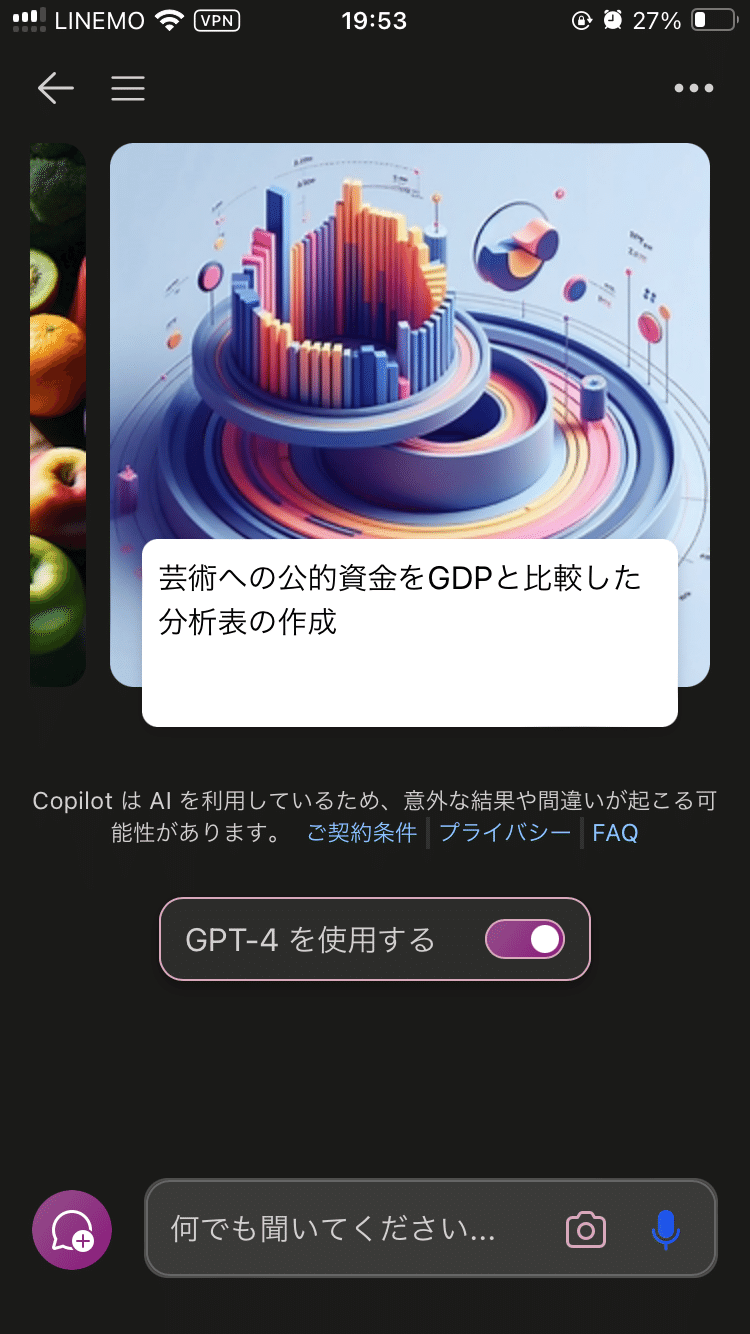Viewport: 750px width, 1334px height.
Task: Open the more options menu
Action: point(693,88)
